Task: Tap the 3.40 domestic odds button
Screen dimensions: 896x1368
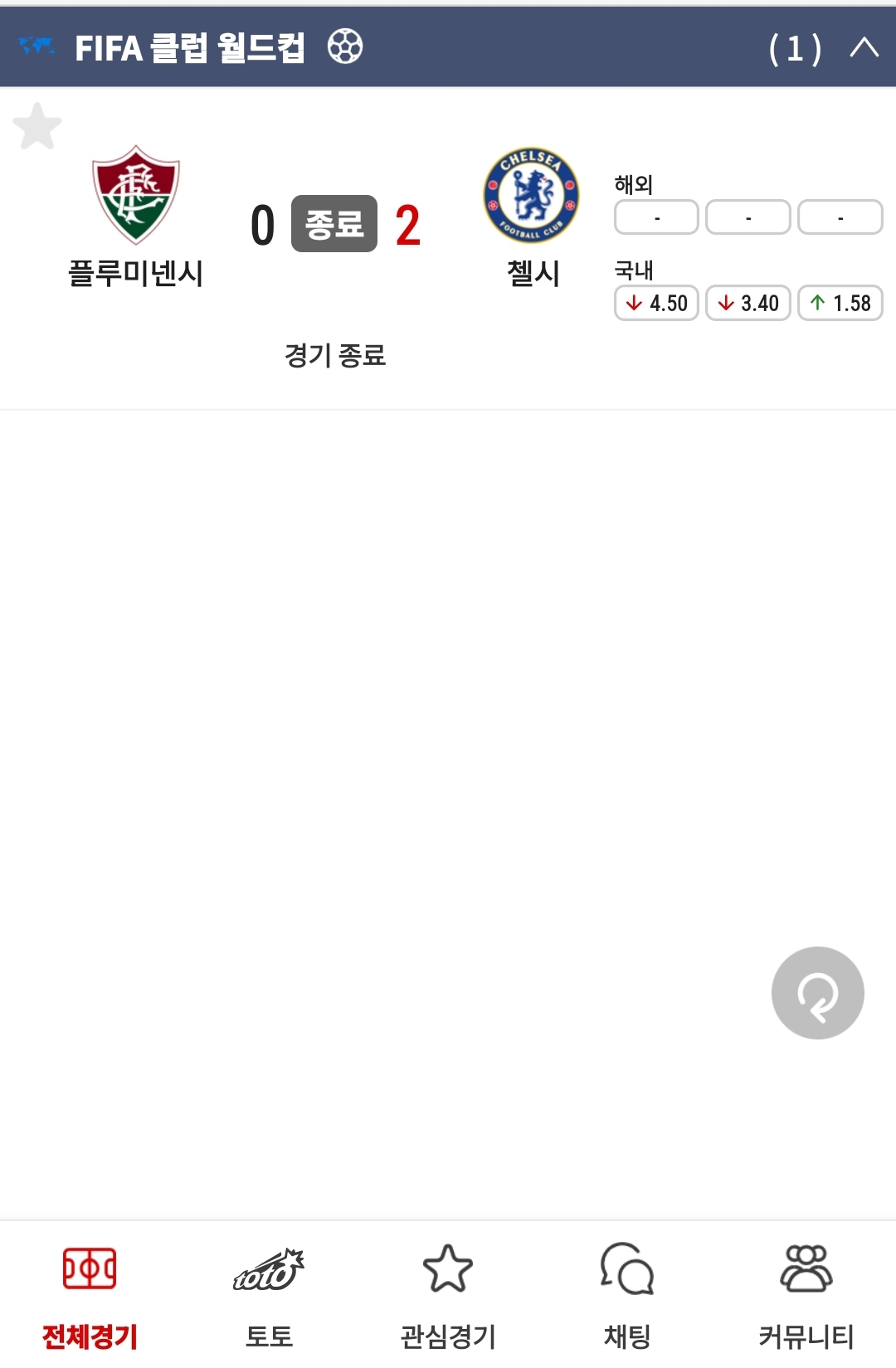Action: coord(747,303)
